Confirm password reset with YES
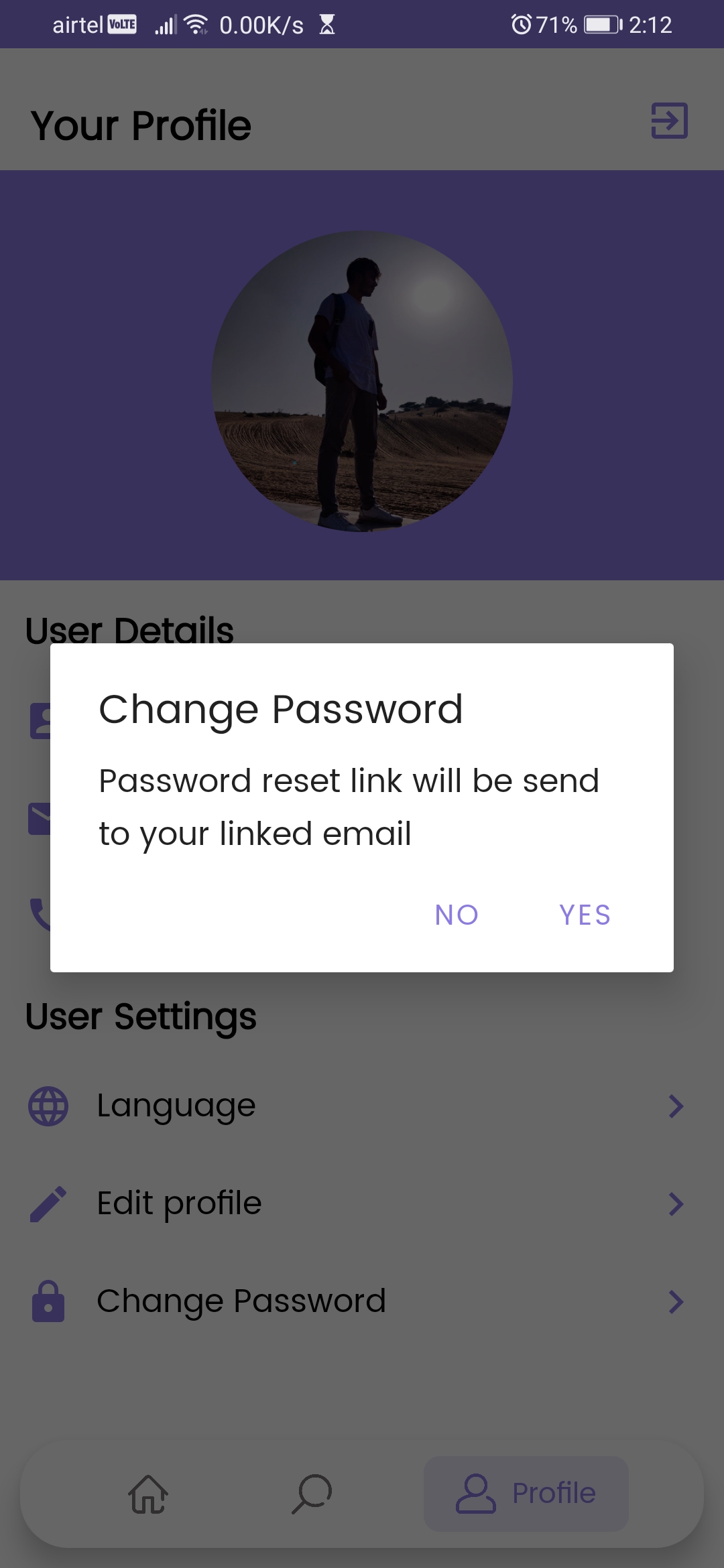This screenshot has width=724, height=1568. pyautogui.click(x=585, y=915)
